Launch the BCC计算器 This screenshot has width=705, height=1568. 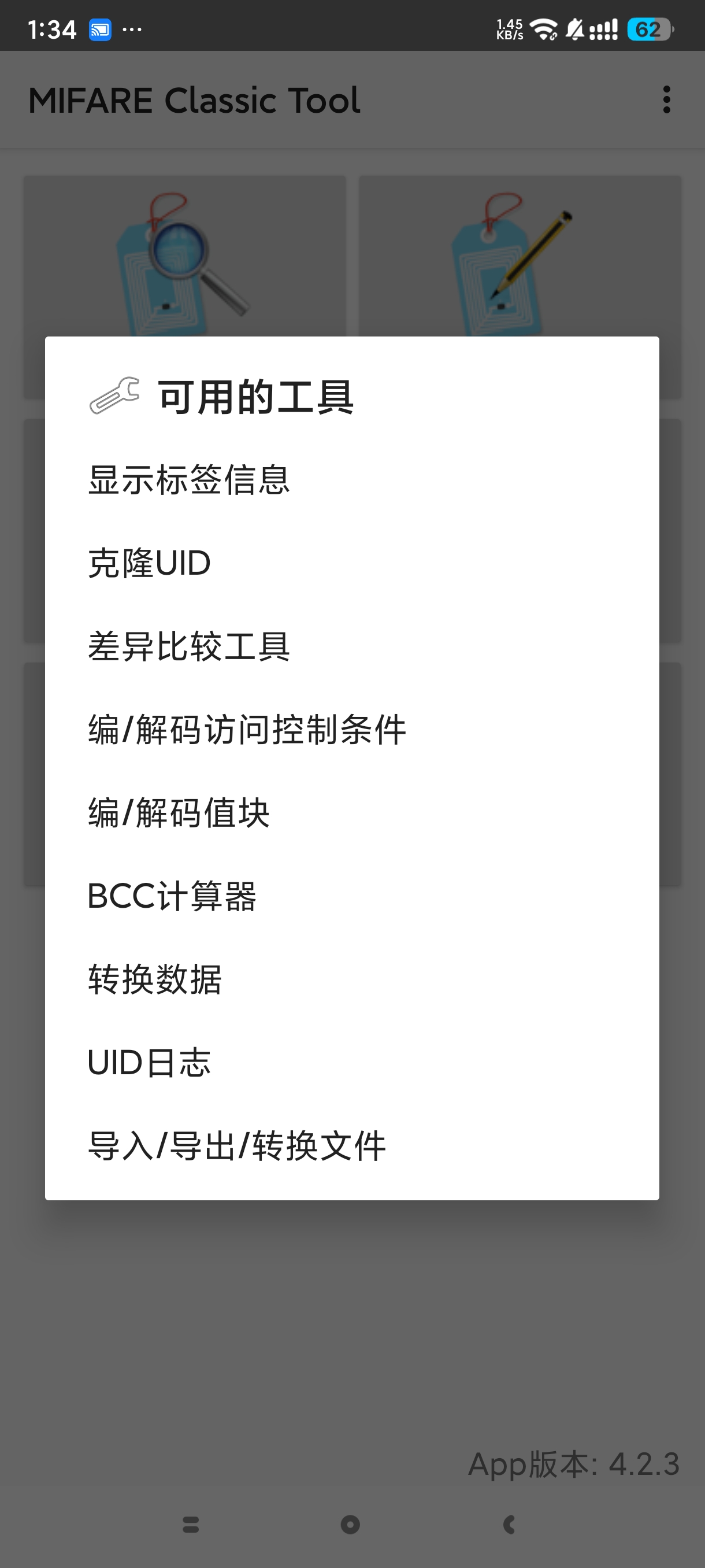172,896
